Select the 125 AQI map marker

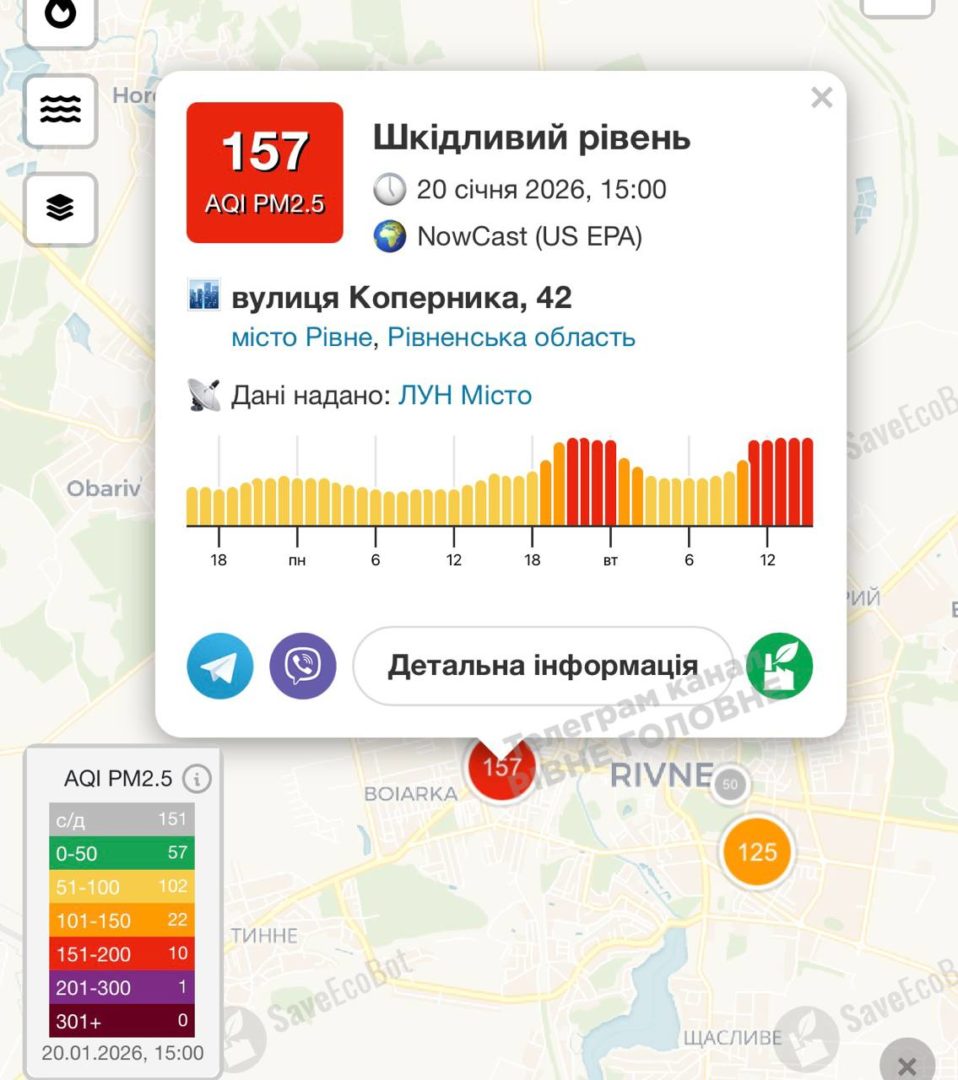[x=757, y=852]
